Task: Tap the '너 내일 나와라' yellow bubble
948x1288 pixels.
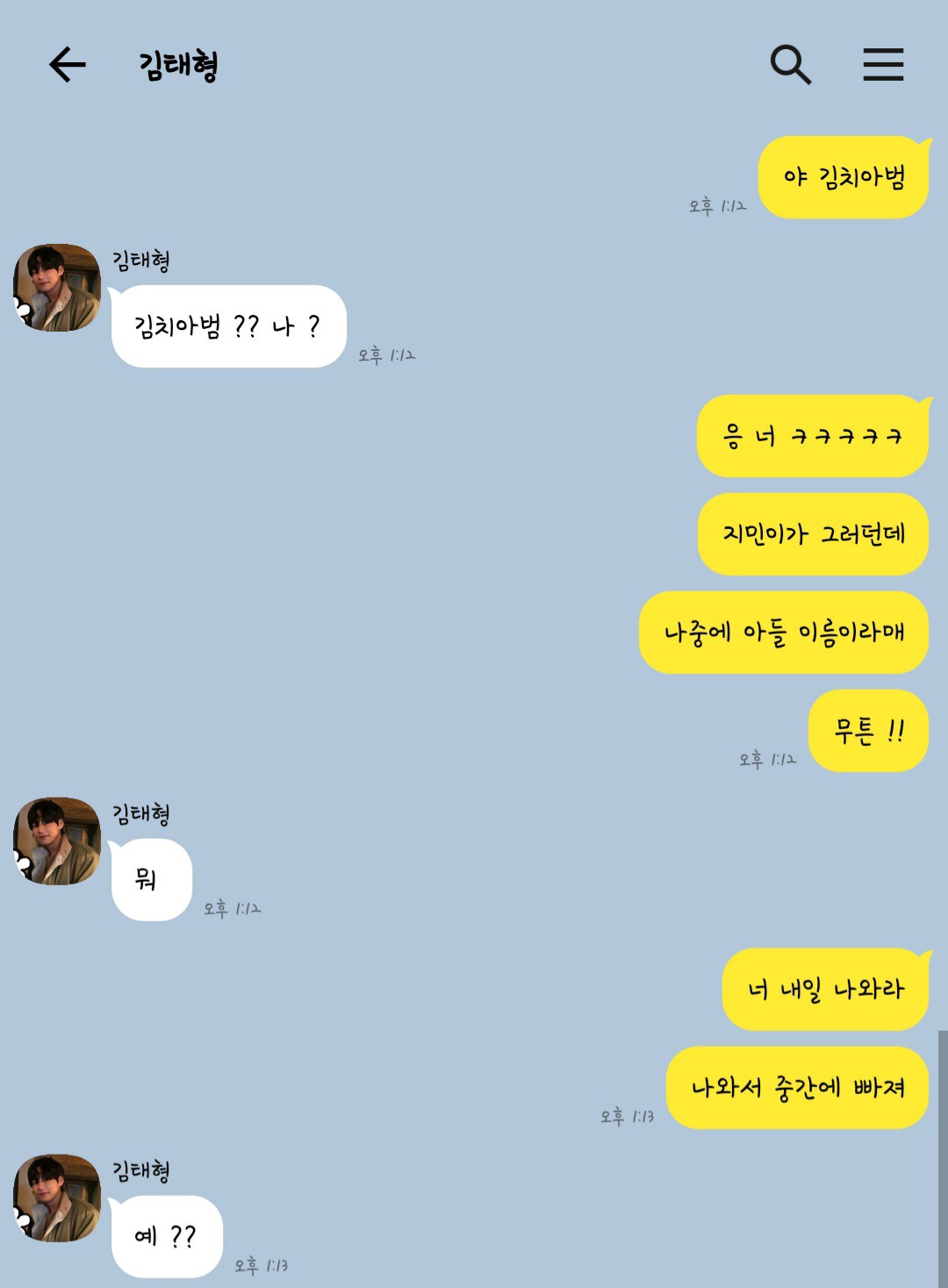Action: (x=823, y=987)
